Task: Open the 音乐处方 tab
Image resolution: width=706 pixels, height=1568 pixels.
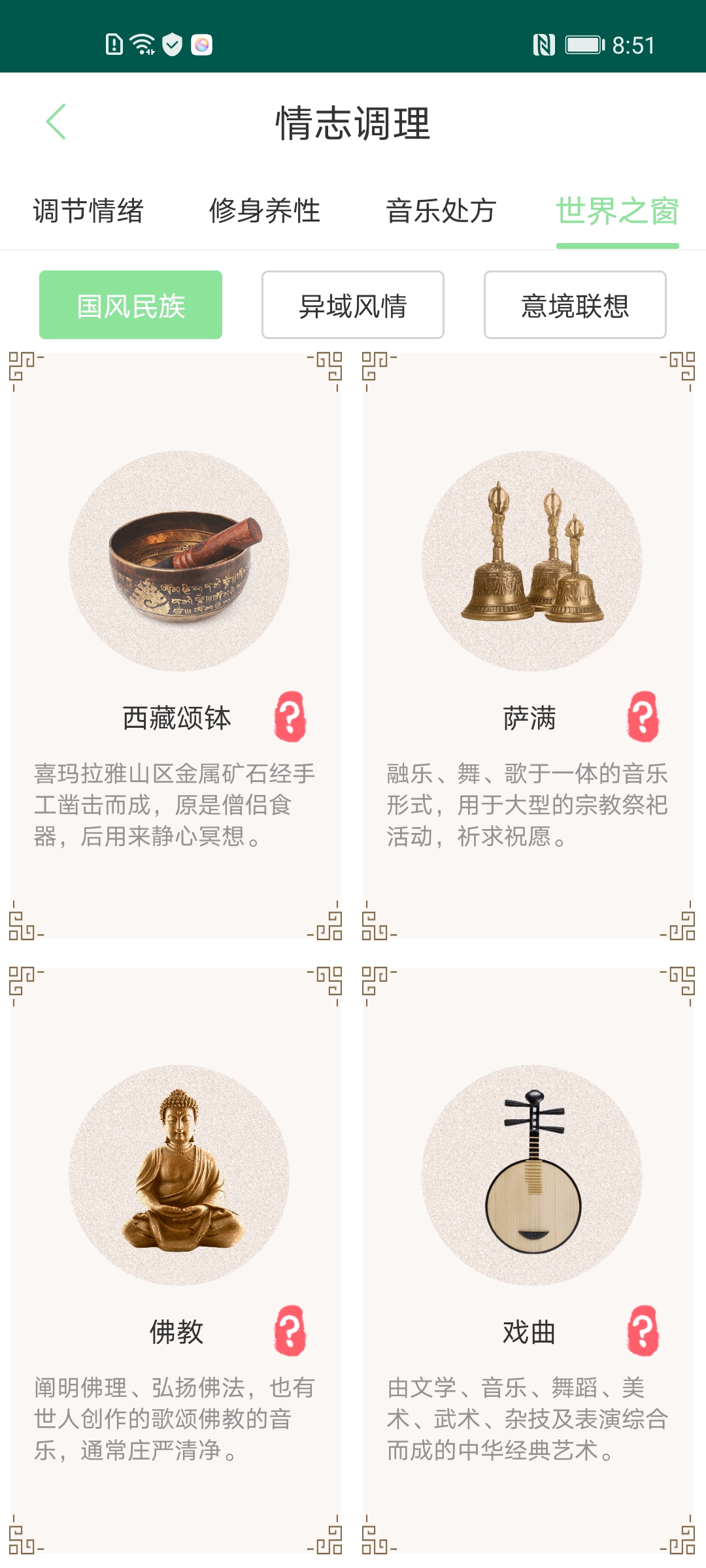Action: tap(441, 211)
